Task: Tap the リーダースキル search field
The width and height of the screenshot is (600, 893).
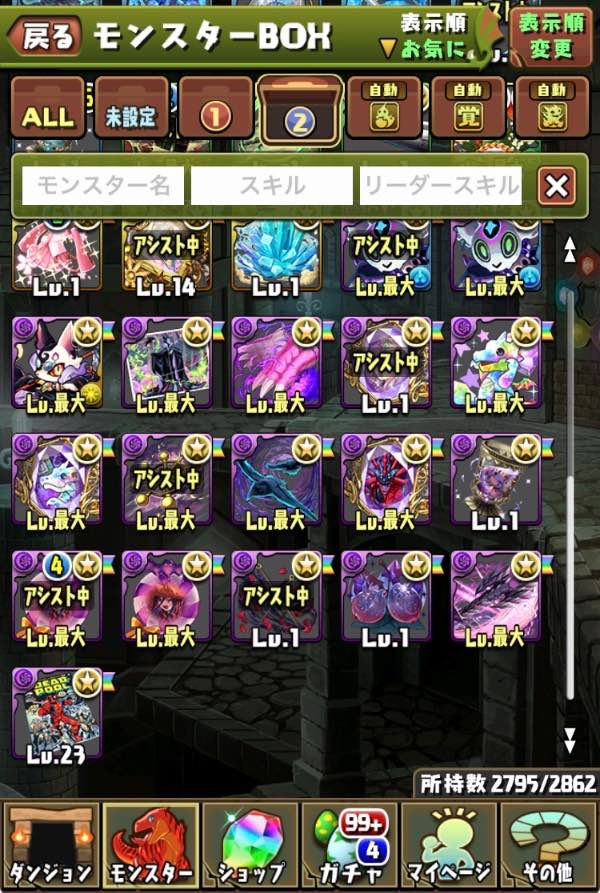Action: click(x=441, y=186)
